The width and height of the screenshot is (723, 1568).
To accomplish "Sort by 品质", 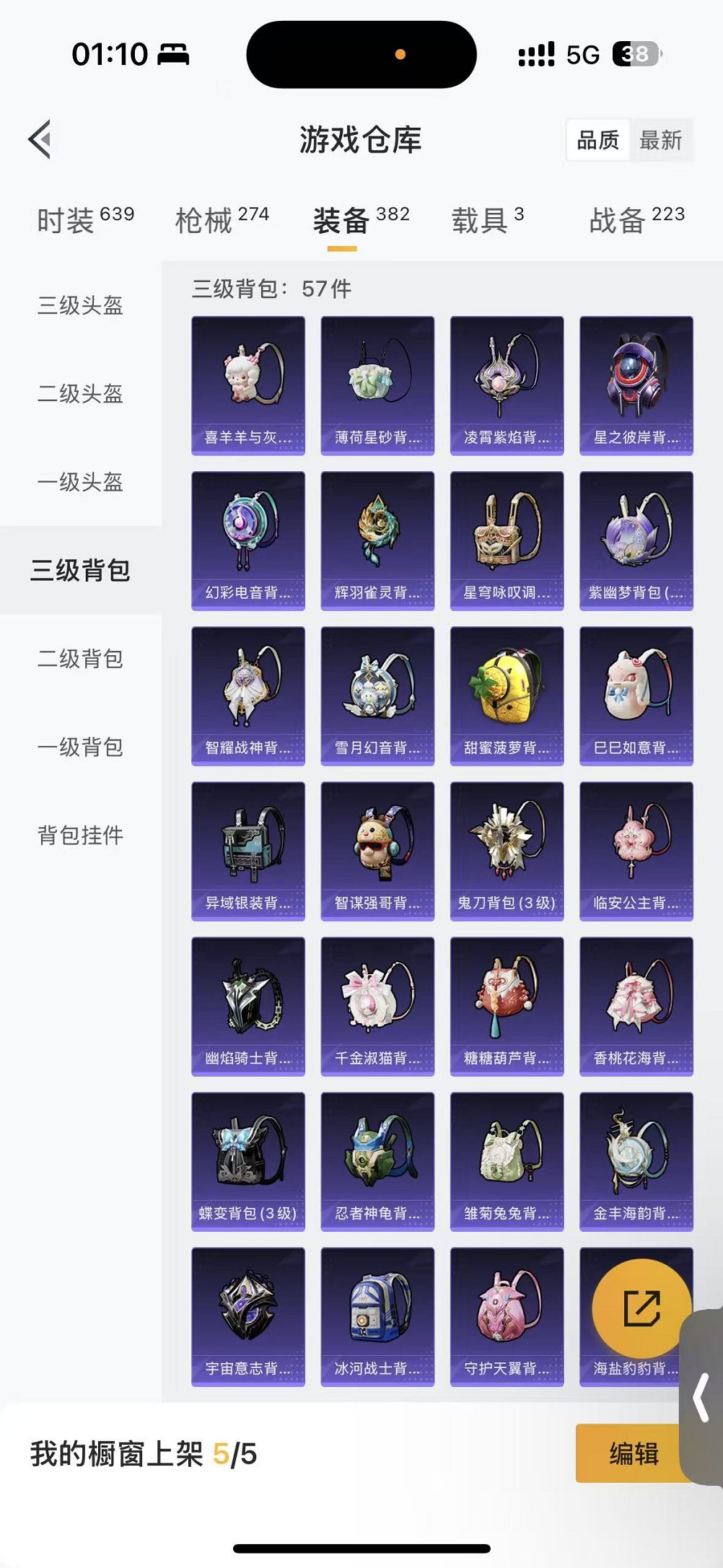I will click(x=598, y=140).
